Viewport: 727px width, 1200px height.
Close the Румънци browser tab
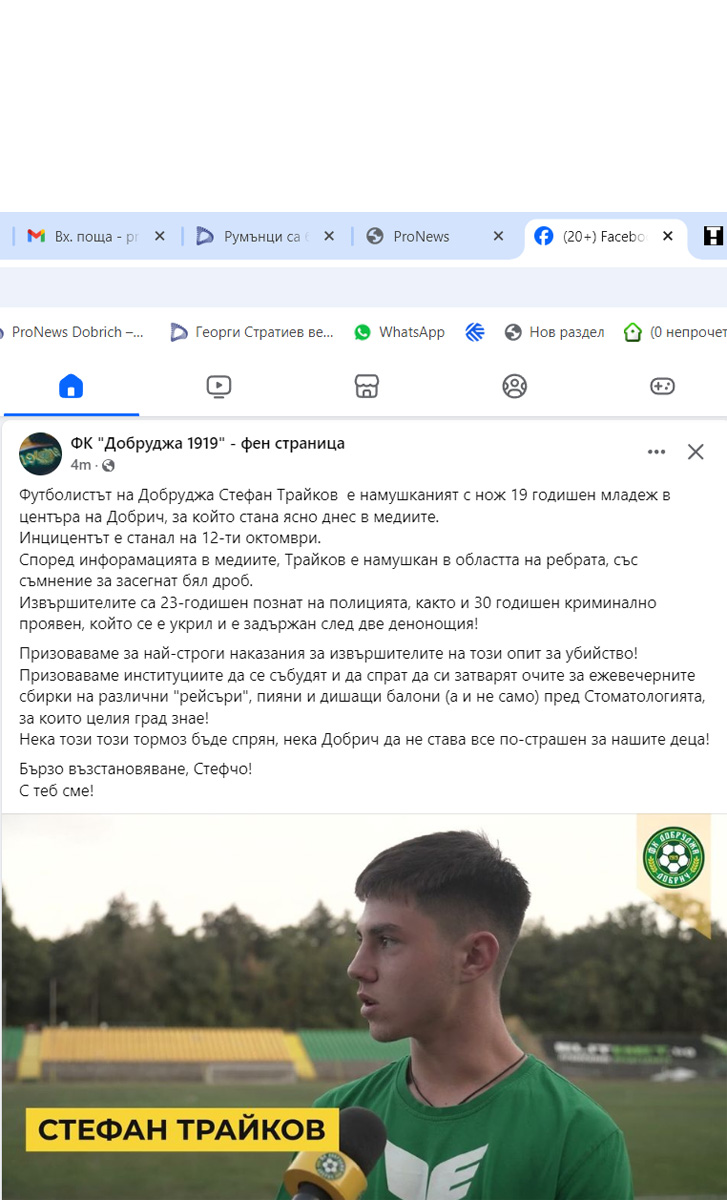[x=329, y=237]
